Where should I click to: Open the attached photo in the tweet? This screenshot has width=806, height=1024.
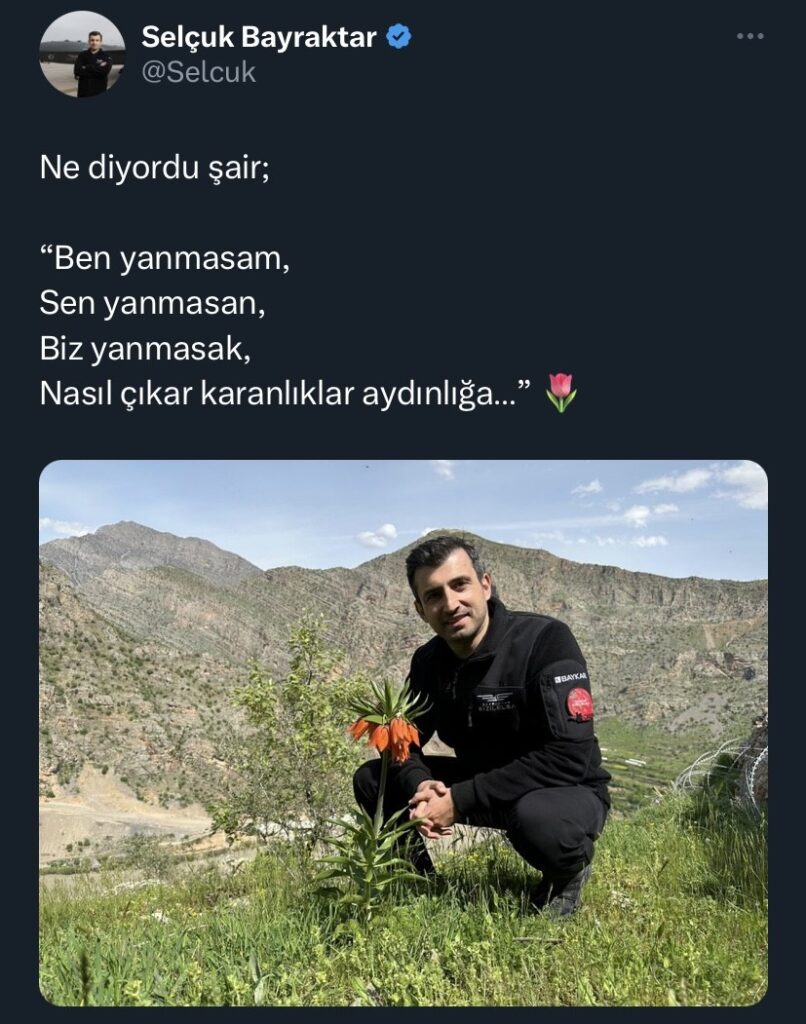click(x=403, y=732)
